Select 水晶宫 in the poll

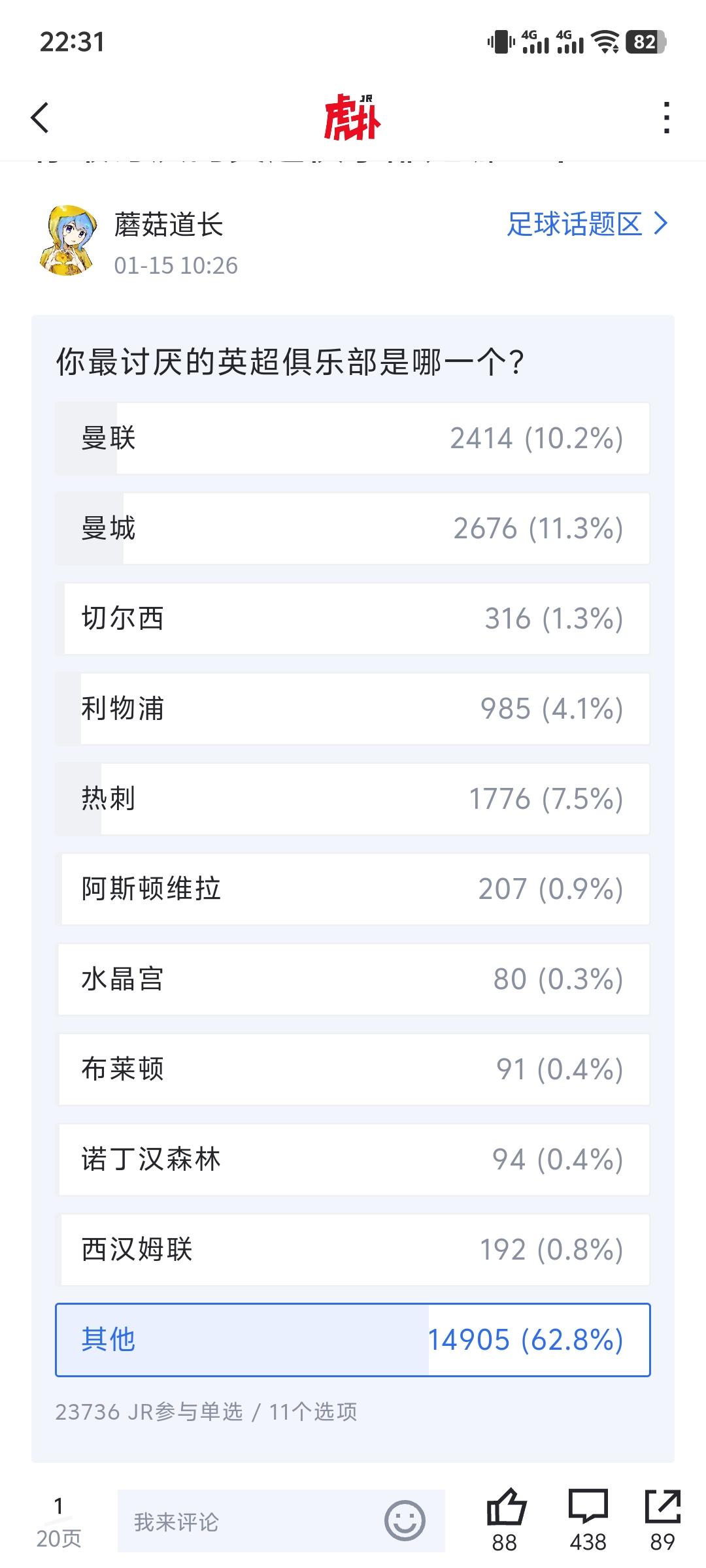353,979
